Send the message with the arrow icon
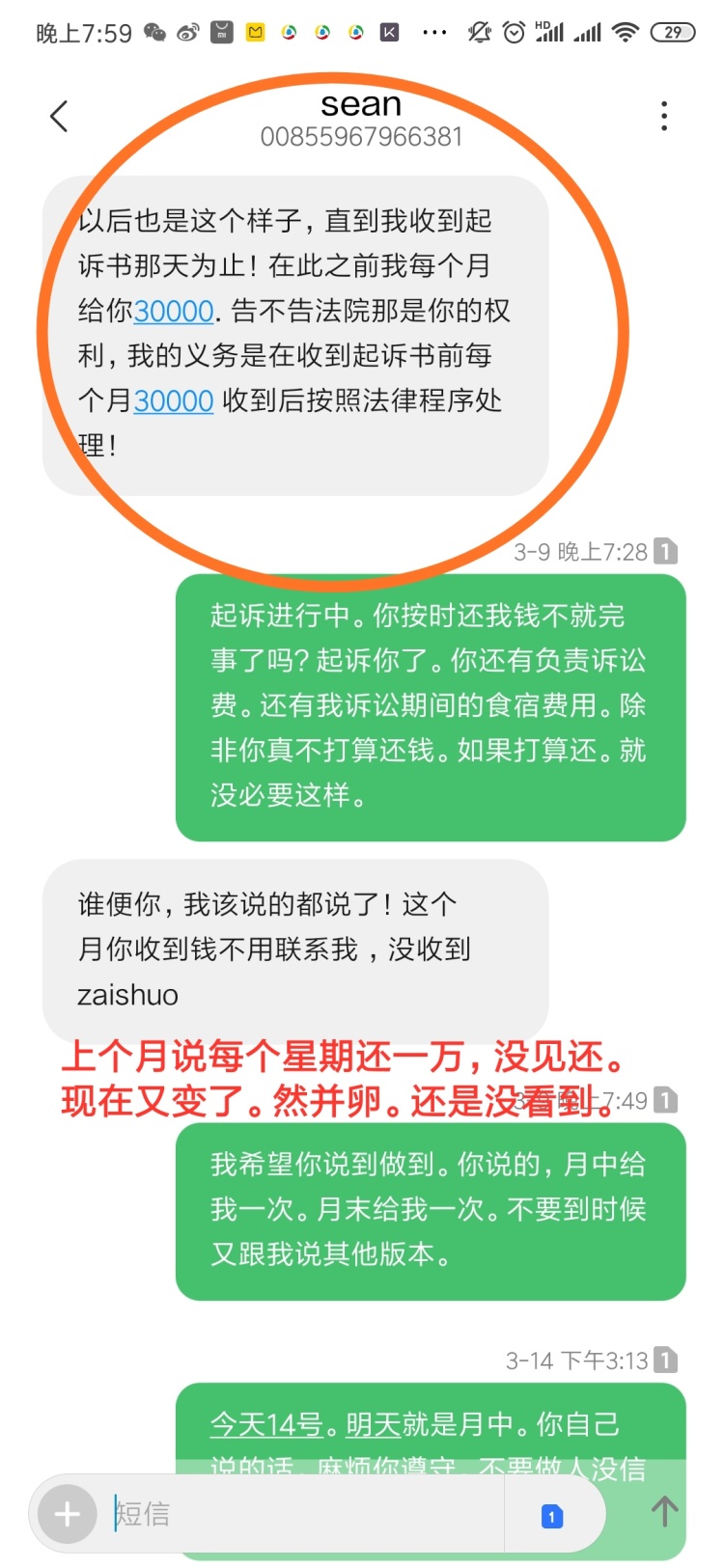724x1568 pixels. click(x=664, y=1512)
